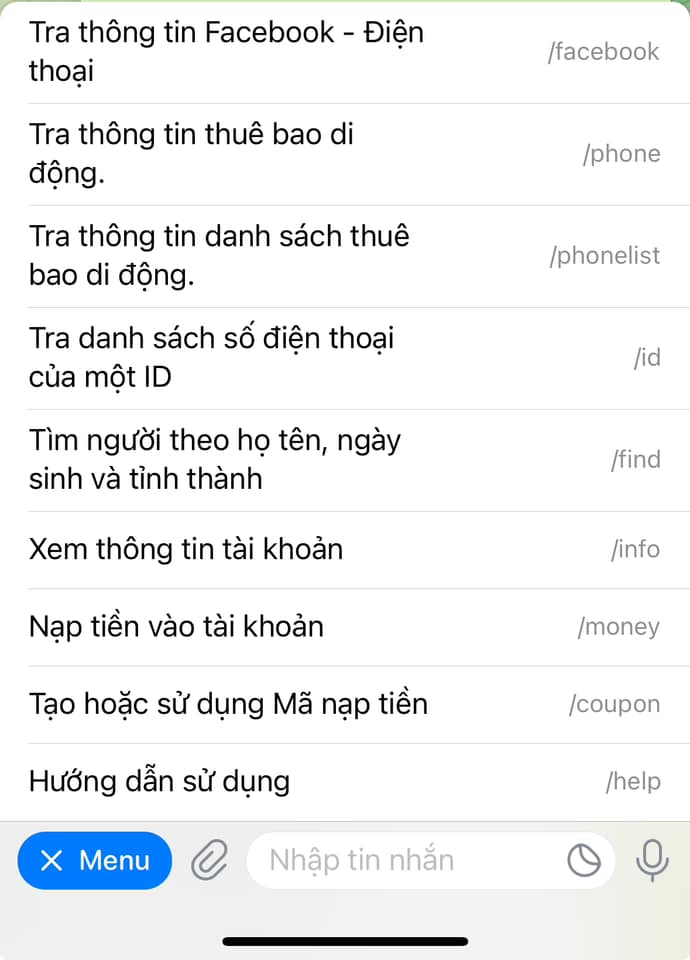
Task: Tap the paperclip attach icon
Action: pyautogui.click(x=209, y=860)
